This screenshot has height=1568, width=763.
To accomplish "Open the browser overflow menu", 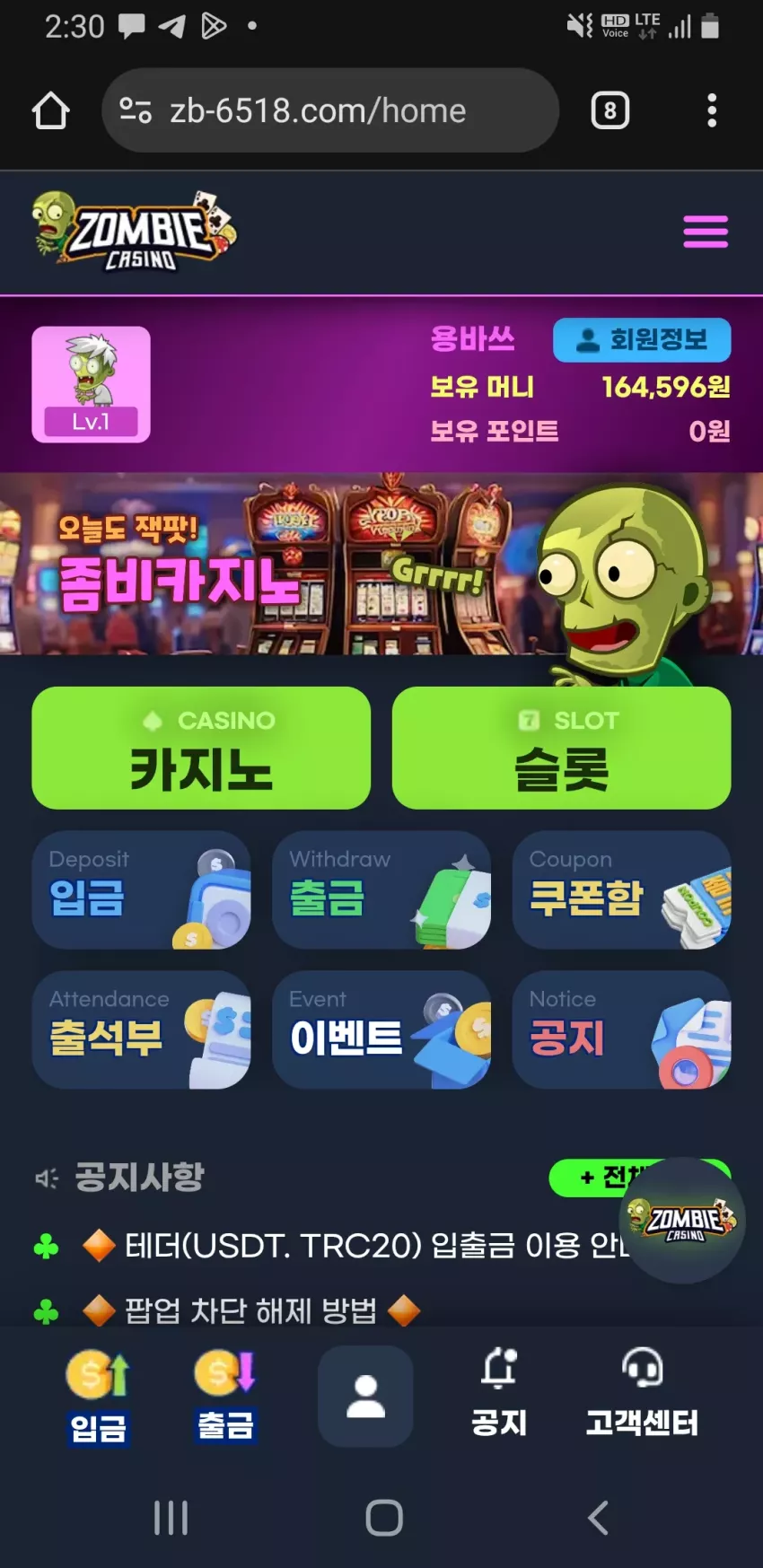I will [x=712, y=110].
